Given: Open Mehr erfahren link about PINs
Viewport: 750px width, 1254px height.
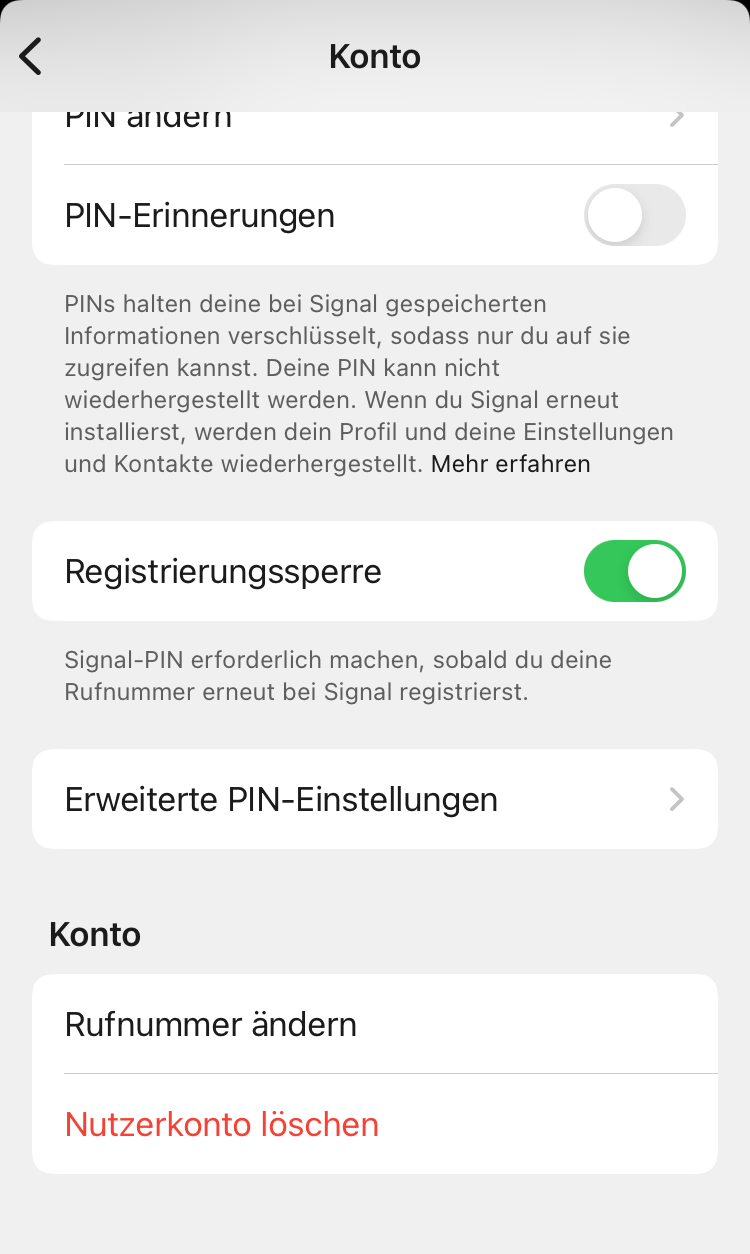Looking at the screenshot, I should 510,463.
